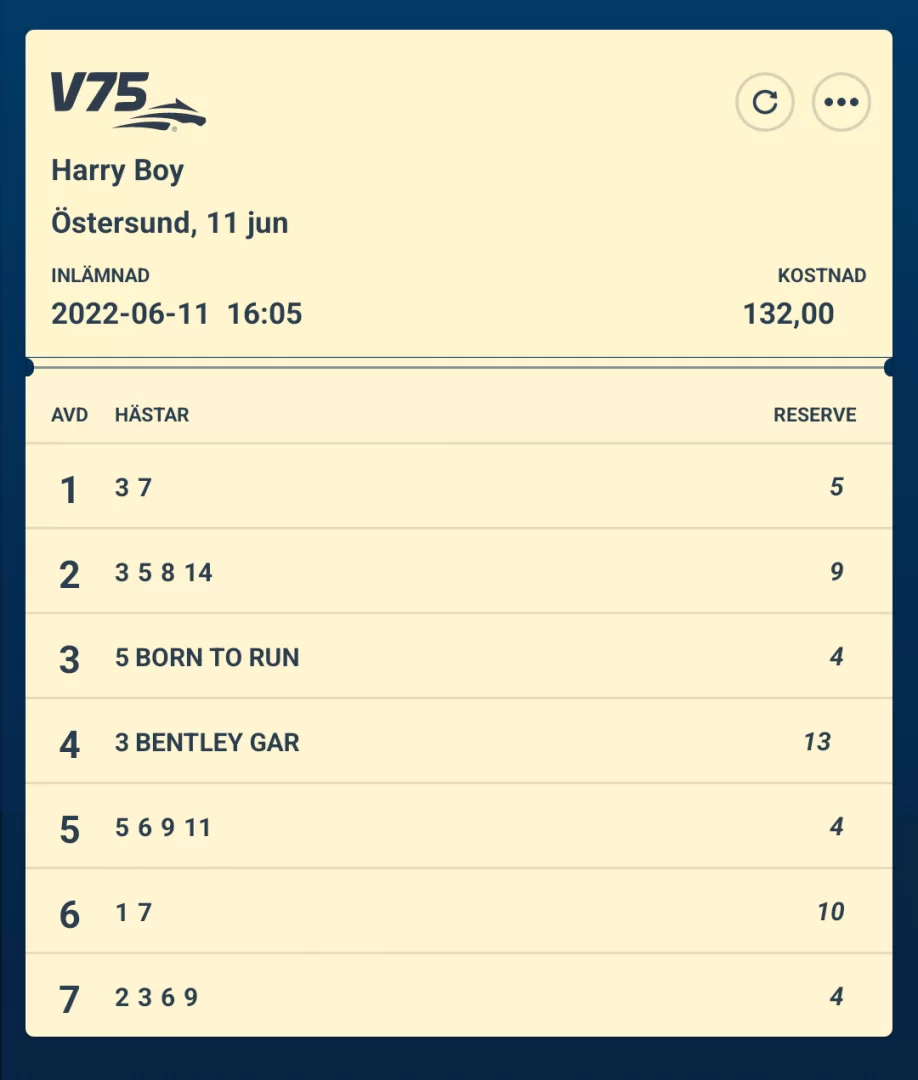Select the ellipsis icon in the top corner
Viewport: 918px width, 1080px height.
click(x=841, y=101)
